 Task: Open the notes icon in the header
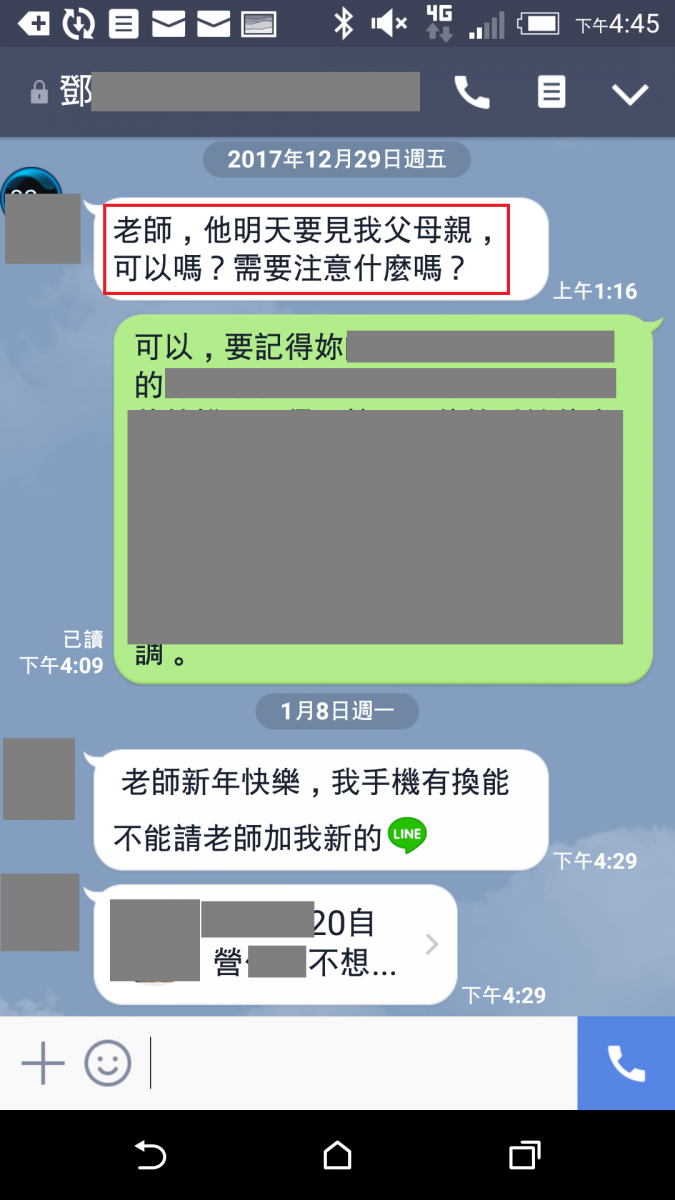tap(551, 93)
